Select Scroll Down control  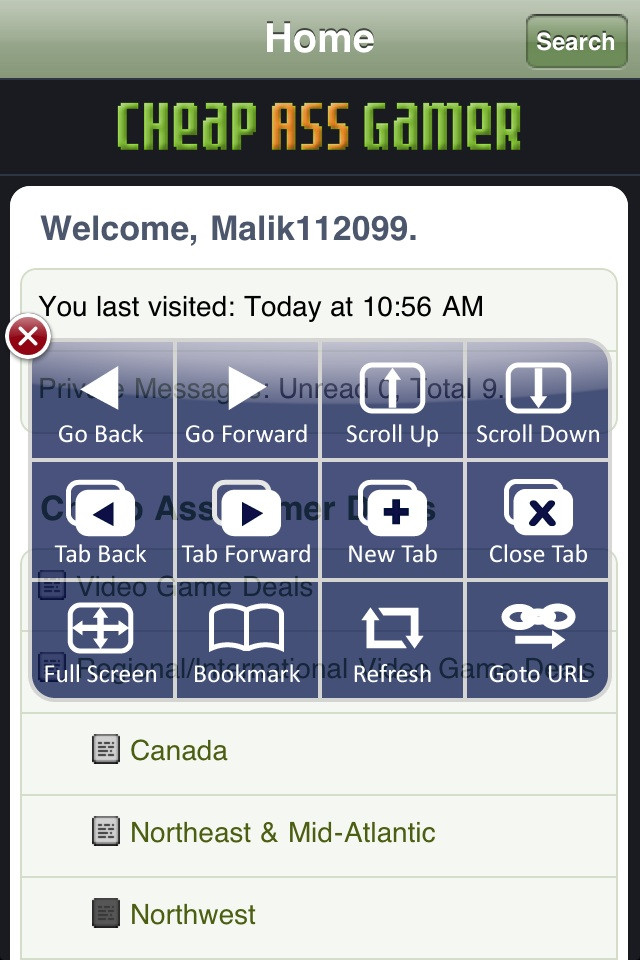pos(537,401)
